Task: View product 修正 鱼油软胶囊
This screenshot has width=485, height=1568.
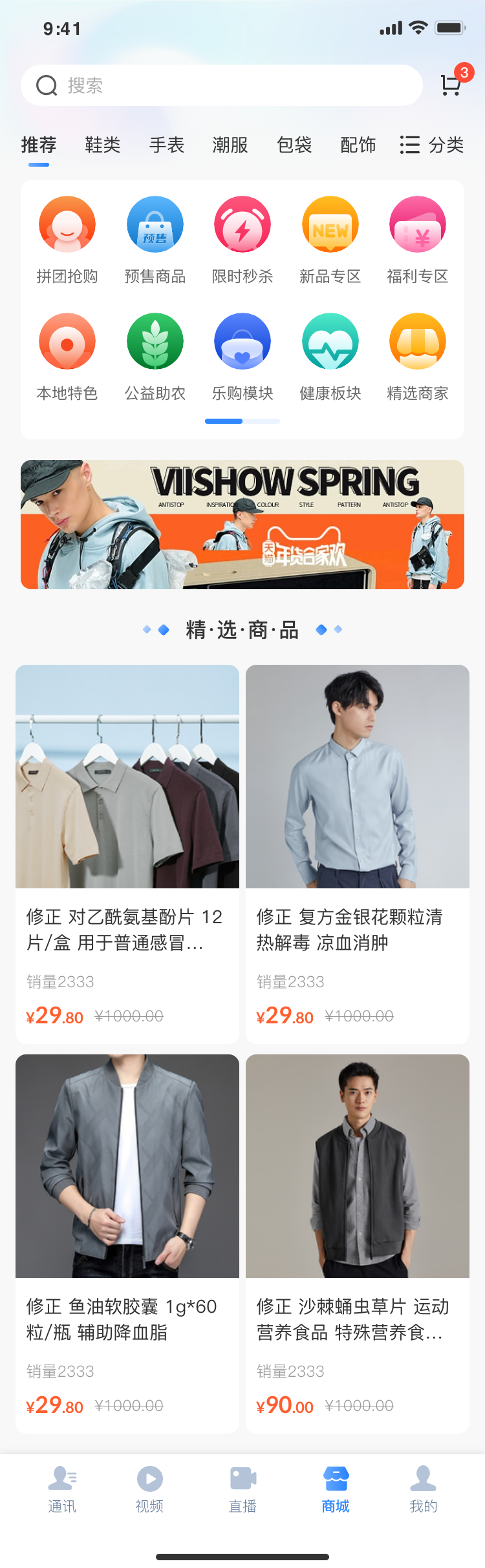Action: [127, 1242]
